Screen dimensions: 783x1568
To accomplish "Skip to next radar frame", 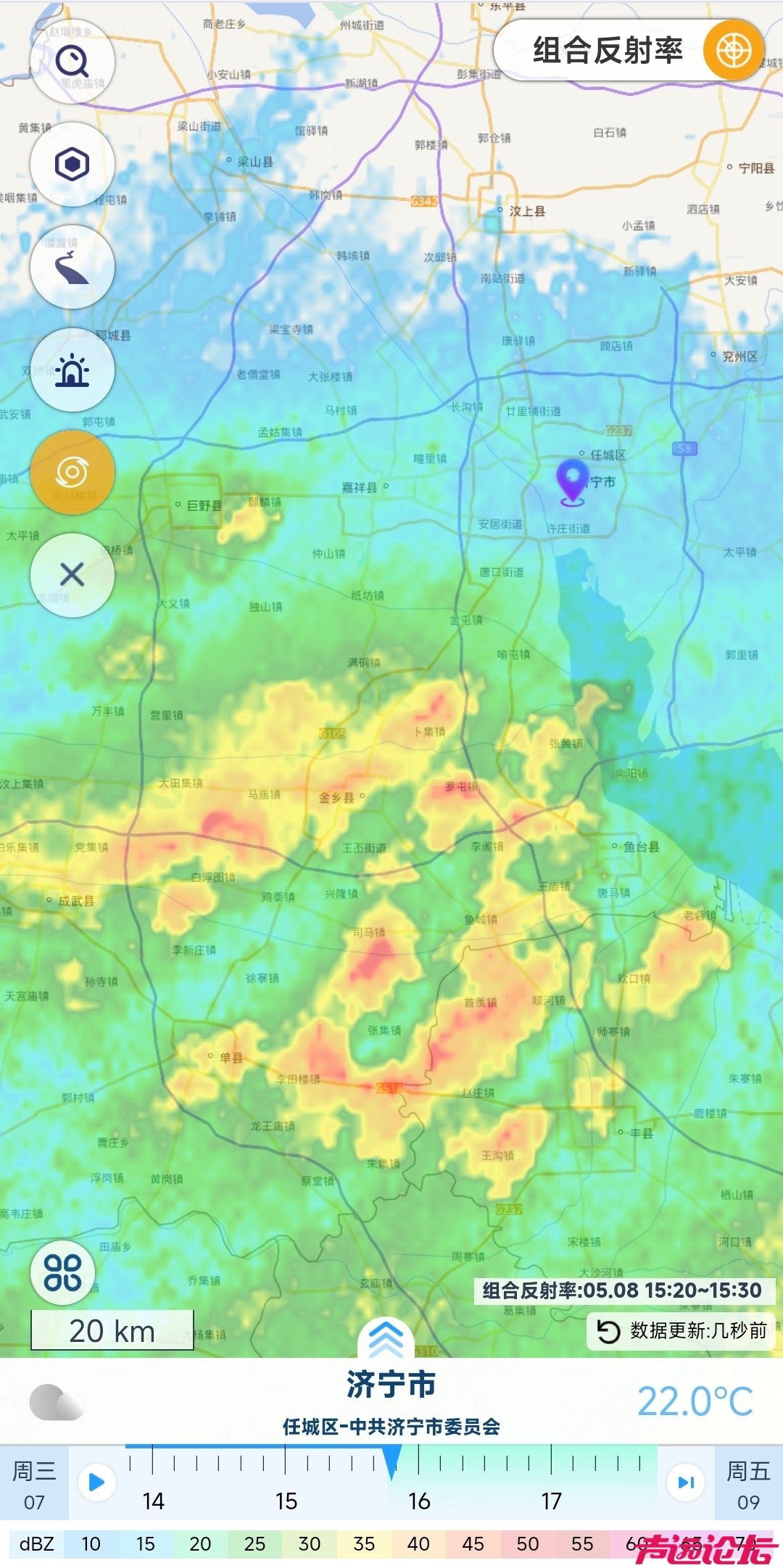I will (686, 1482).
